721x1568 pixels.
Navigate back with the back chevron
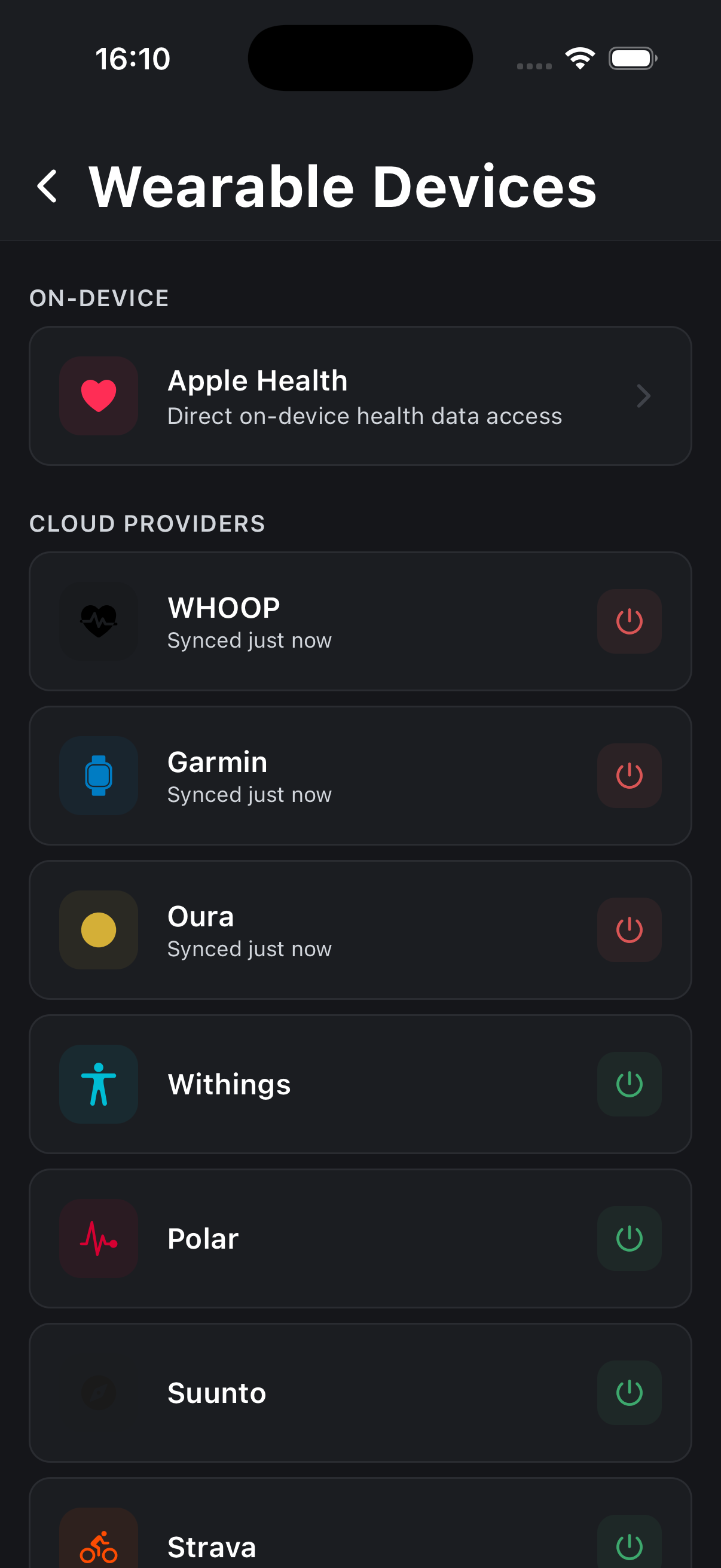[48, 184]
